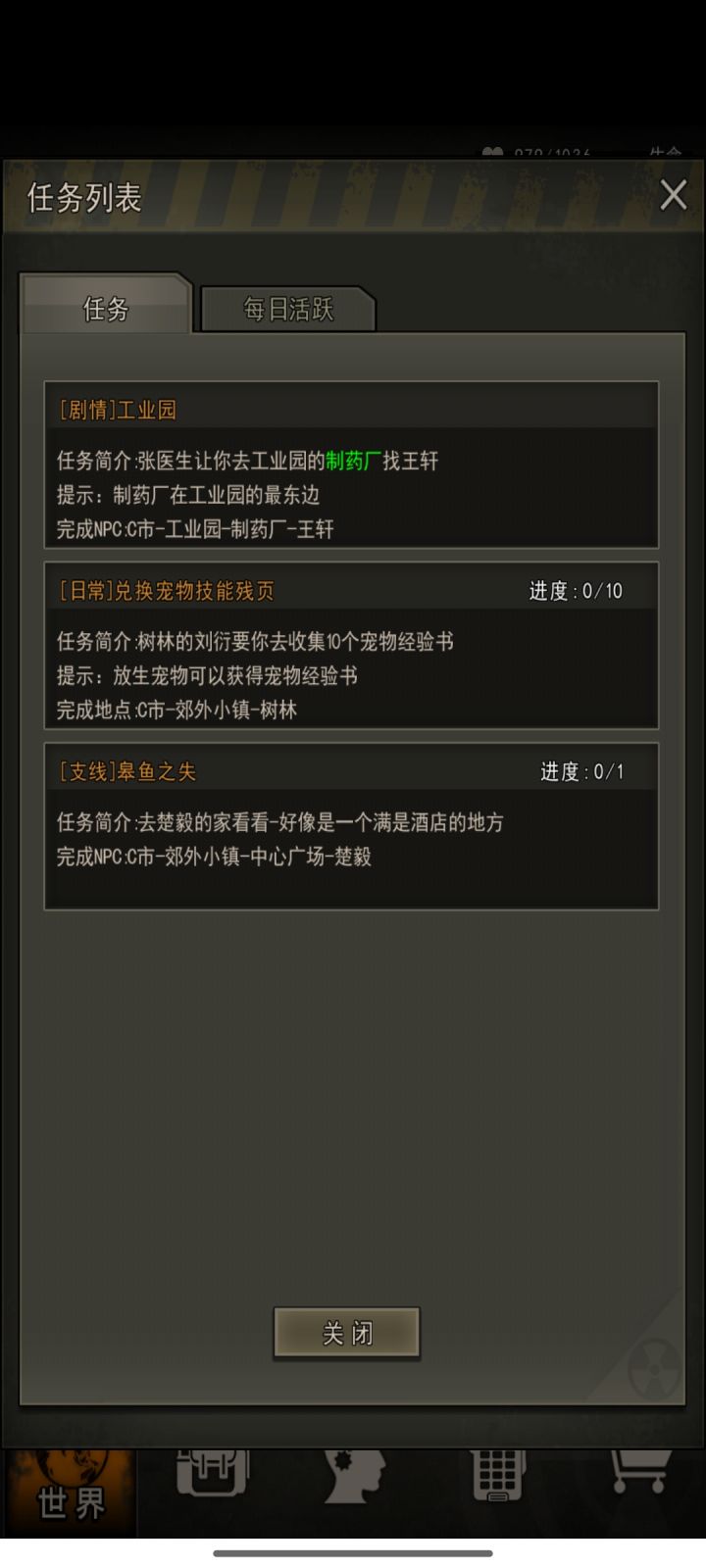Select the 任务 tab
Screen dimensions: 706x1568
(x=106, y=306)
